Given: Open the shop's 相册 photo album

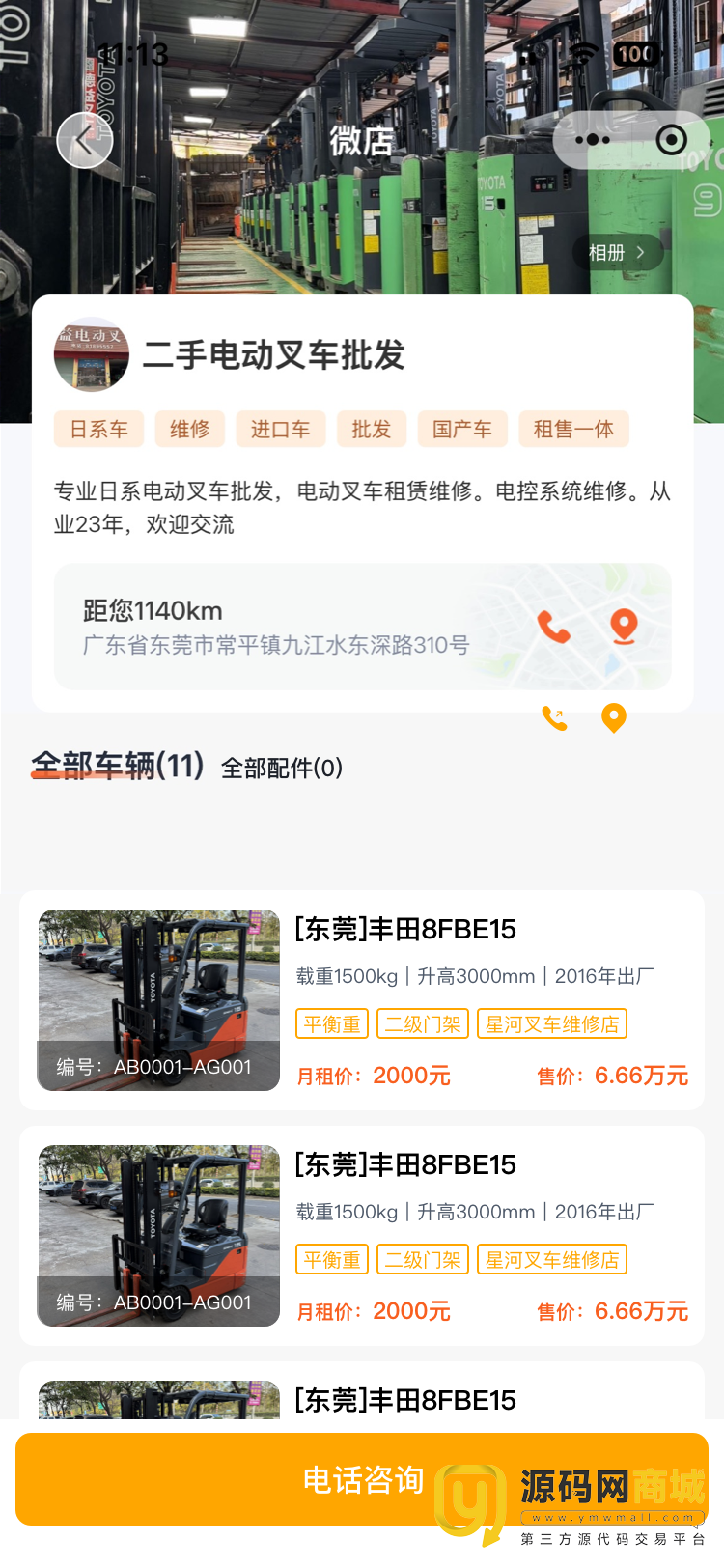Looking at the screenshot, I should (617, 252).
